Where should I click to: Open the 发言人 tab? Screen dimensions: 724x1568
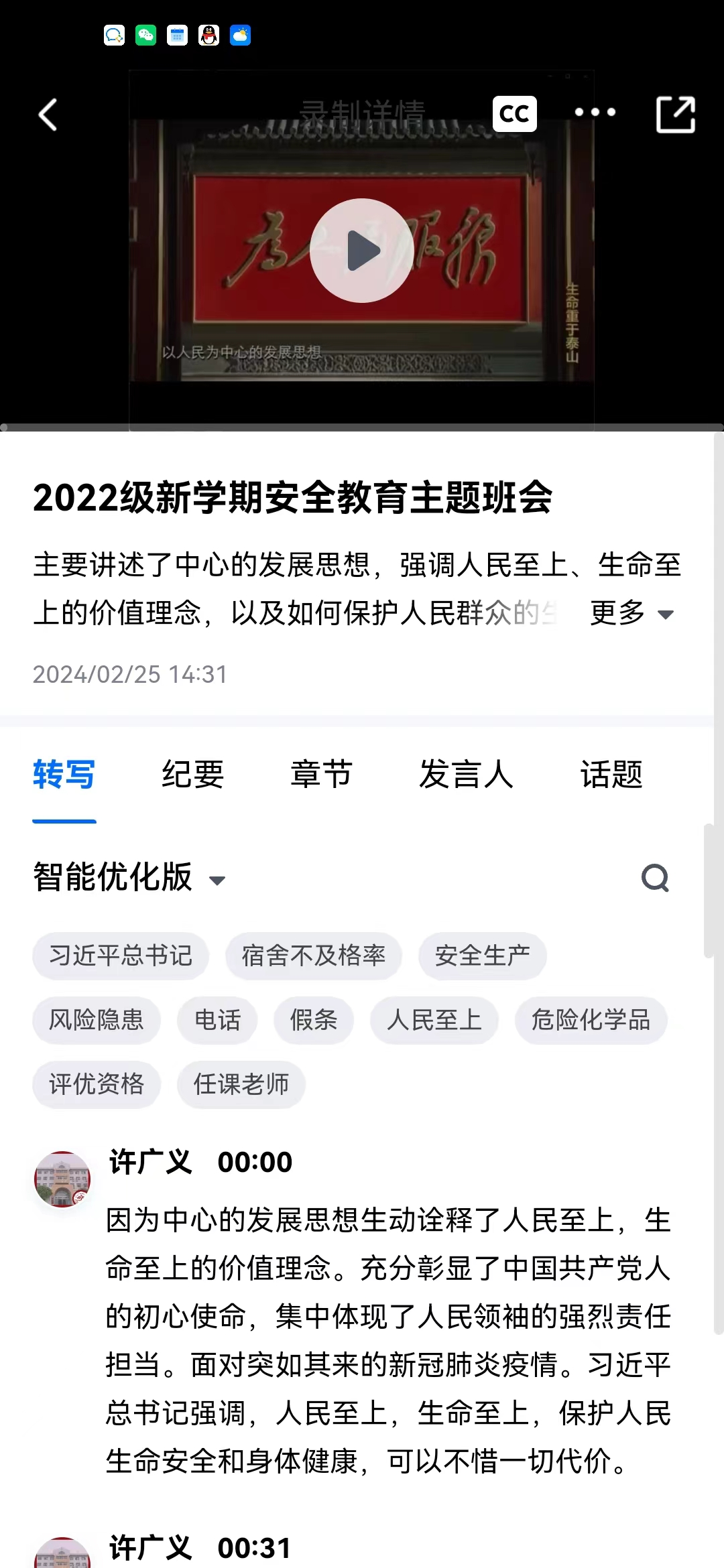466,775
